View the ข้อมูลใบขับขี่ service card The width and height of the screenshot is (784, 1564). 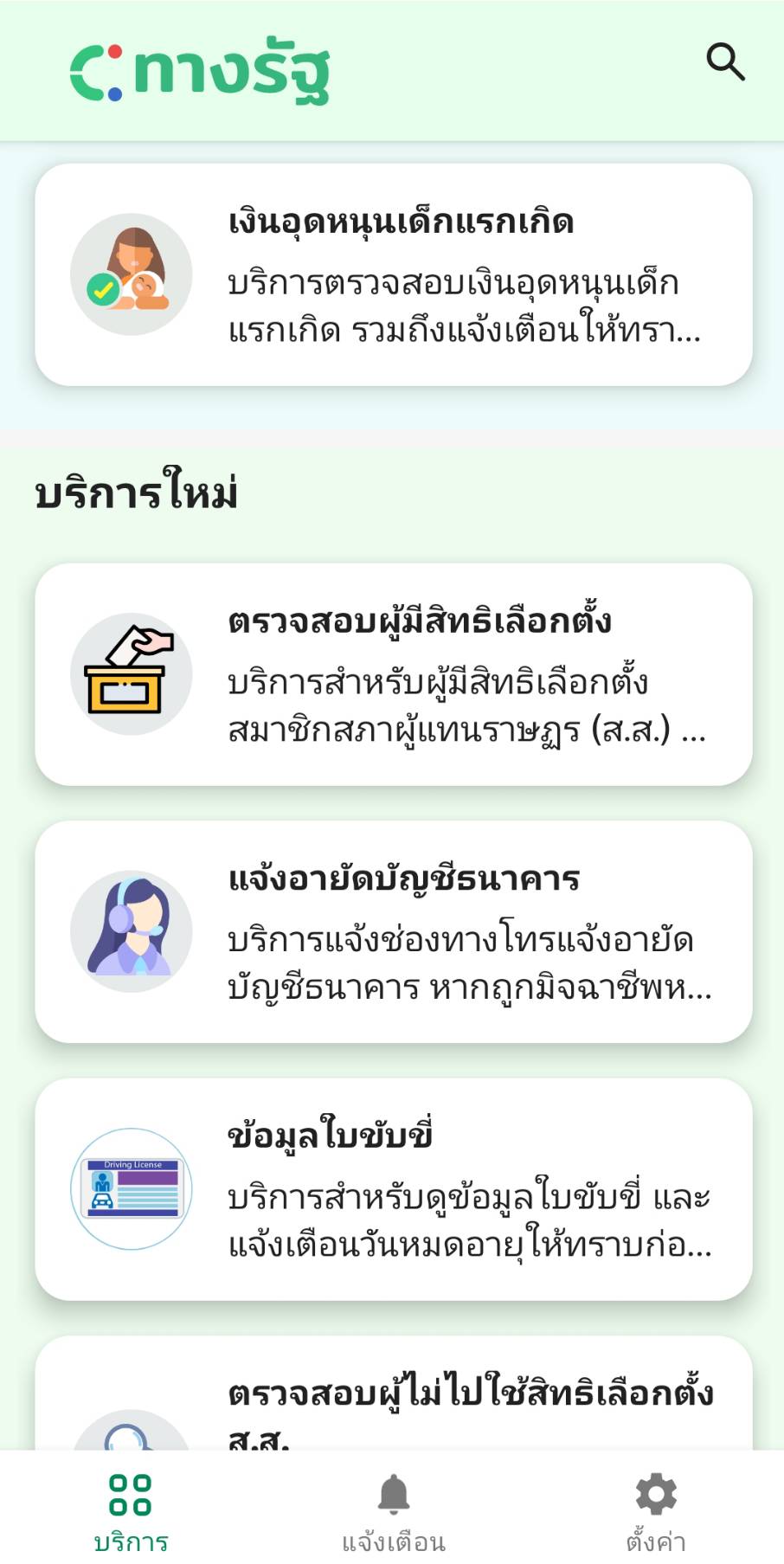point(394,1188)
